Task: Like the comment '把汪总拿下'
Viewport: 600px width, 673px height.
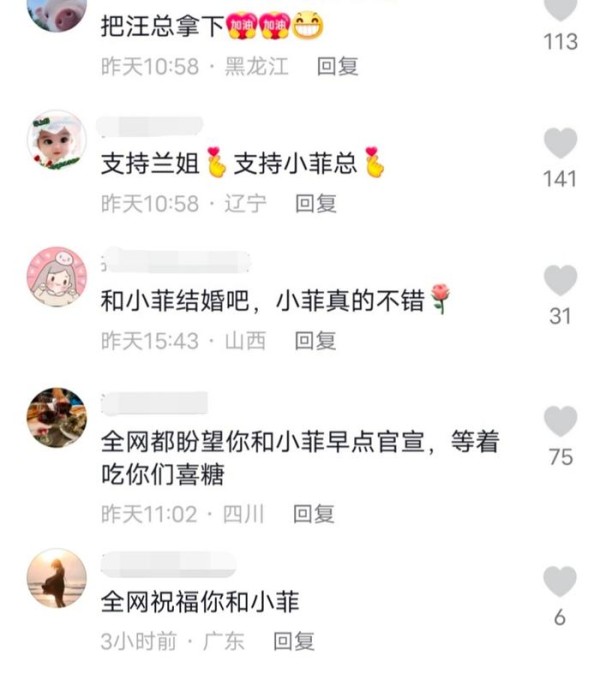Action: click(560, 10)
